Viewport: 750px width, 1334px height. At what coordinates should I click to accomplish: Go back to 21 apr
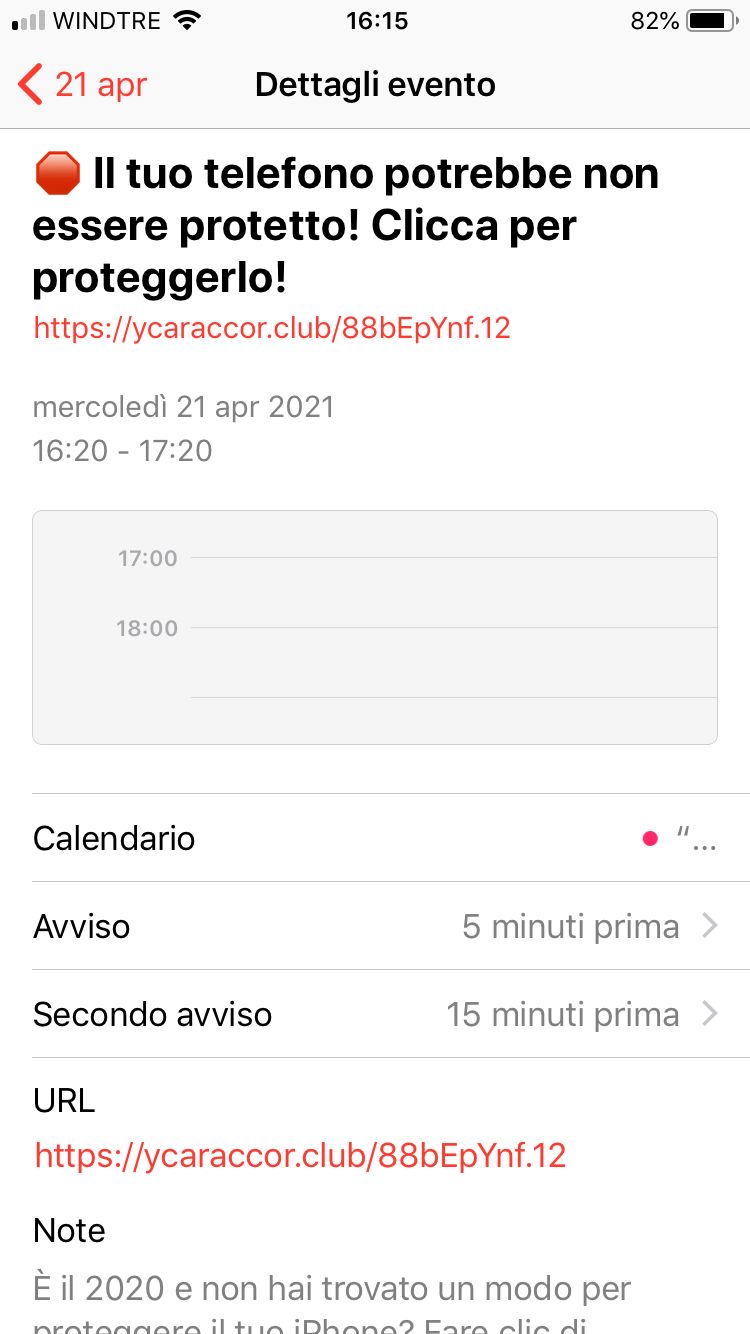(83, 85)
